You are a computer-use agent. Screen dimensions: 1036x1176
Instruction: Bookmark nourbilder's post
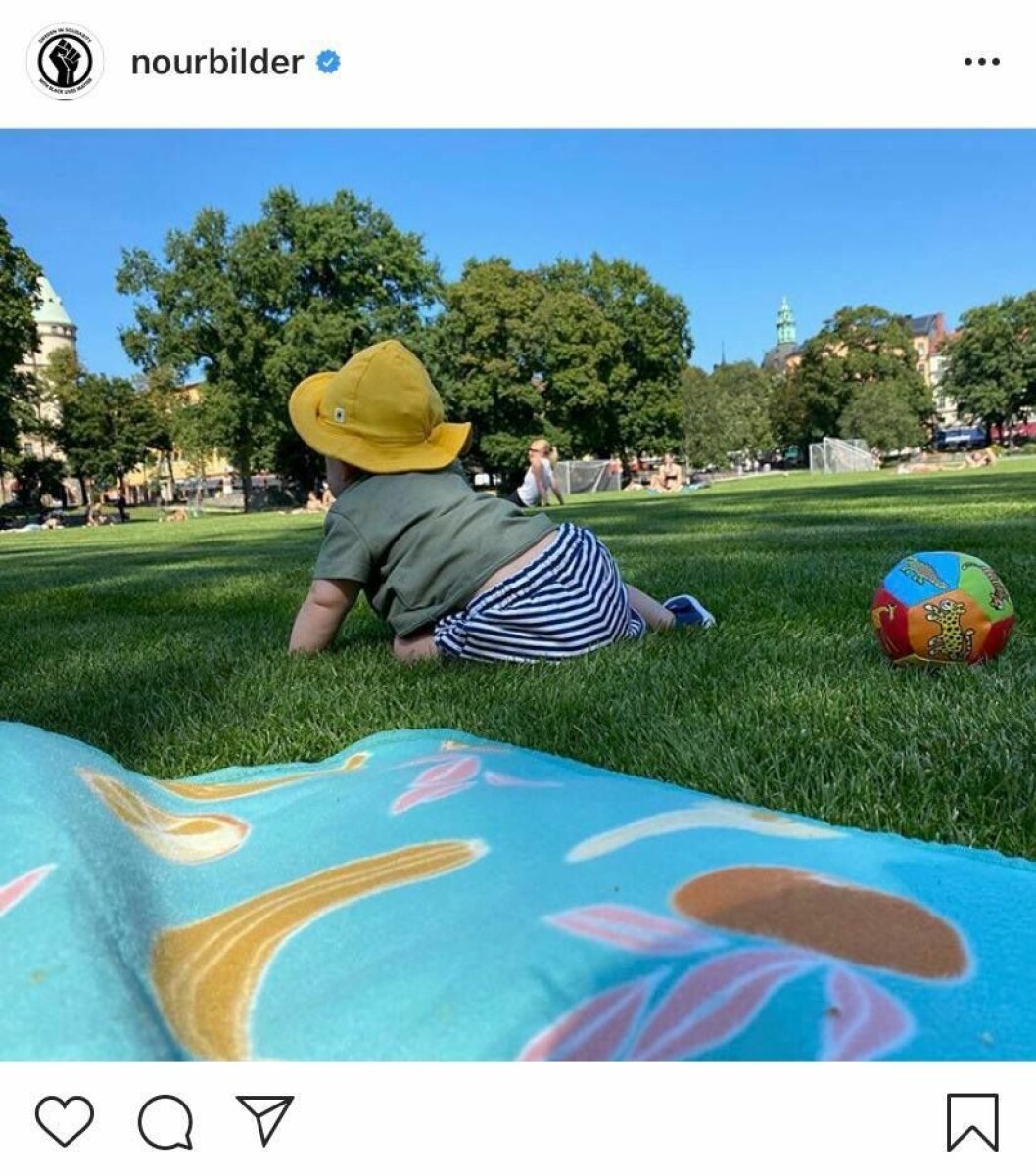(x=972, y=1121)
